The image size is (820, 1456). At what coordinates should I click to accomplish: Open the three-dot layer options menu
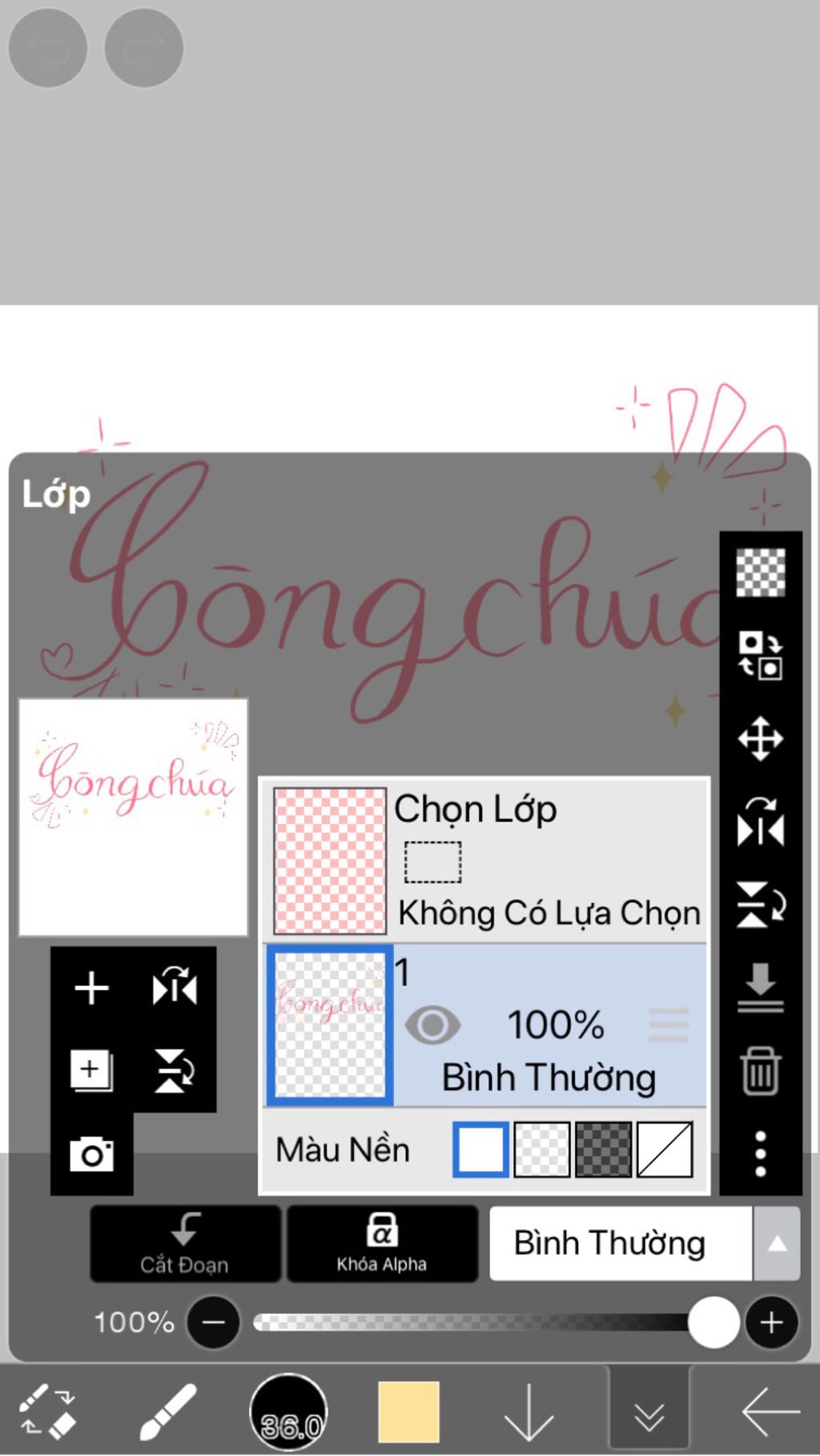point(760,1153)
